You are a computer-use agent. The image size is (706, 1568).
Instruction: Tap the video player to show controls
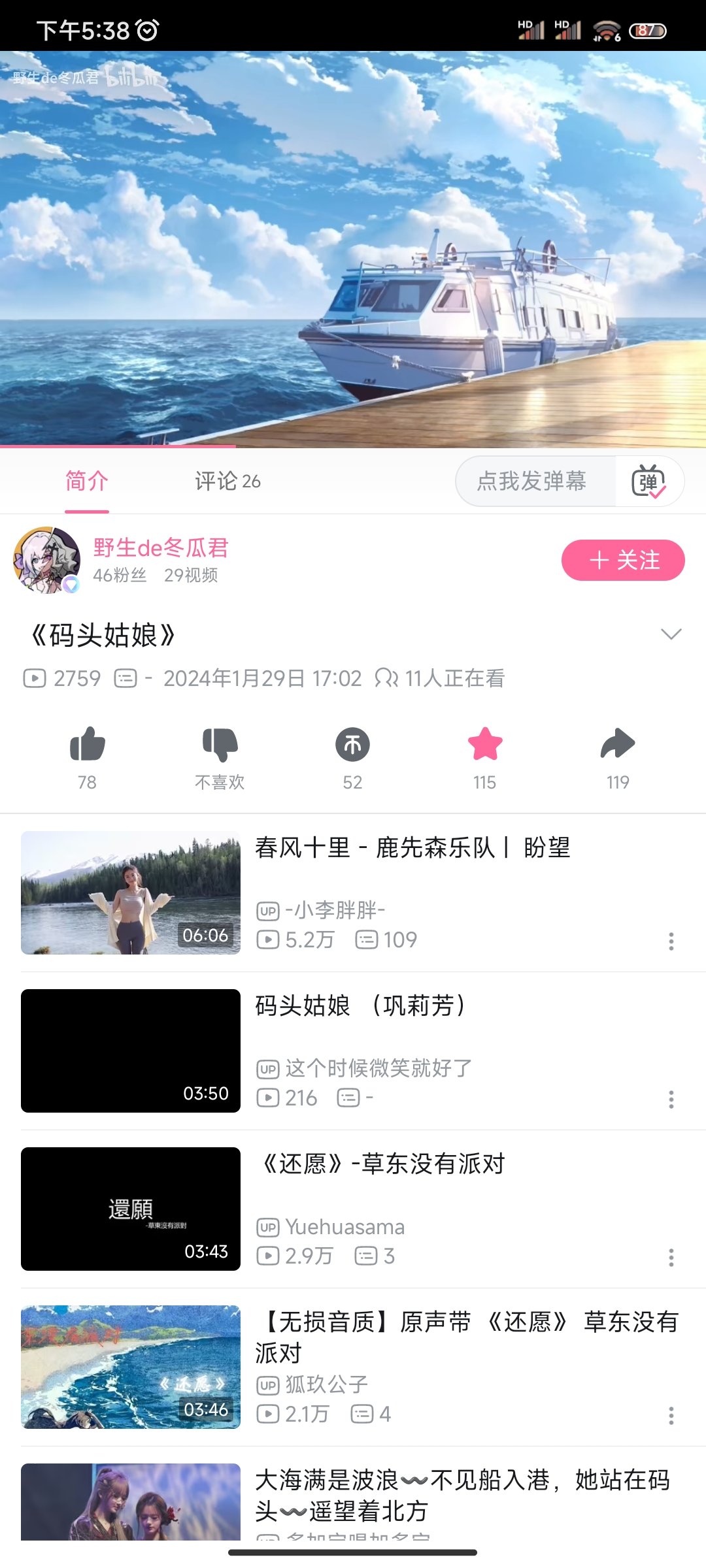(x=353, y=248)
